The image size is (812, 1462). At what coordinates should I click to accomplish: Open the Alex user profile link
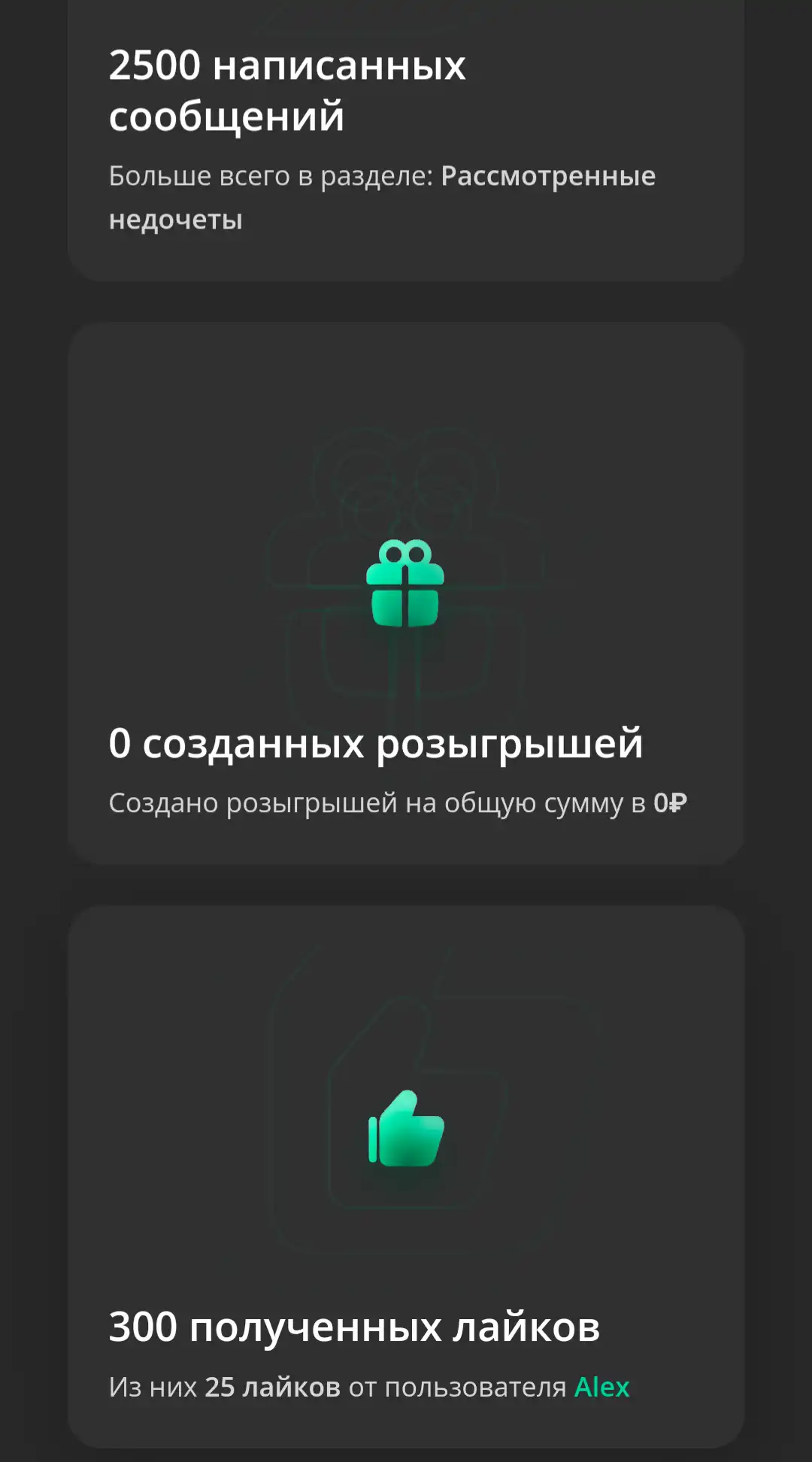click(601, 1388)
